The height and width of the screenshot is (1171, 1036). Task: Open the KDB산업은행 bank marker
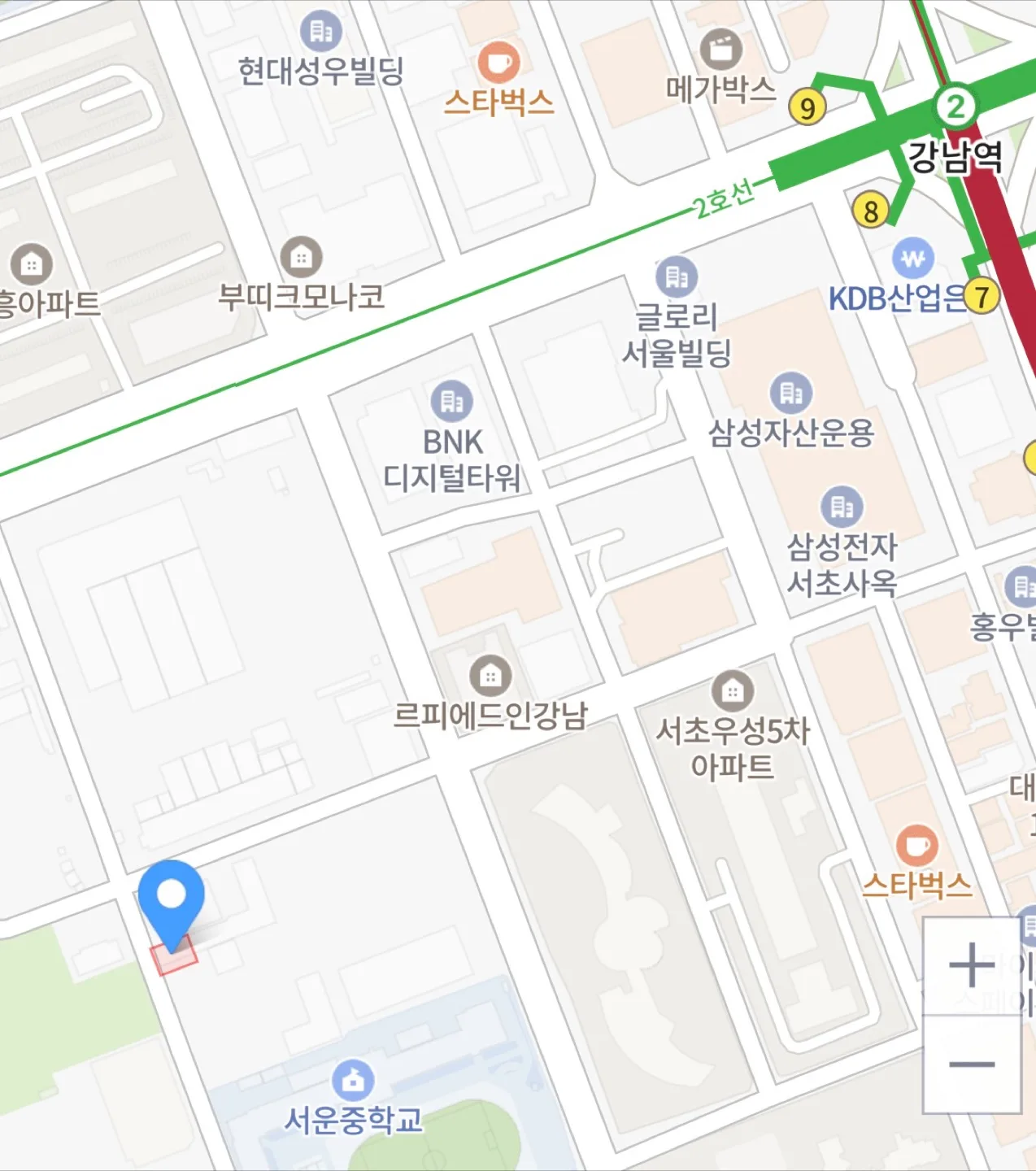tap(913, 259)
